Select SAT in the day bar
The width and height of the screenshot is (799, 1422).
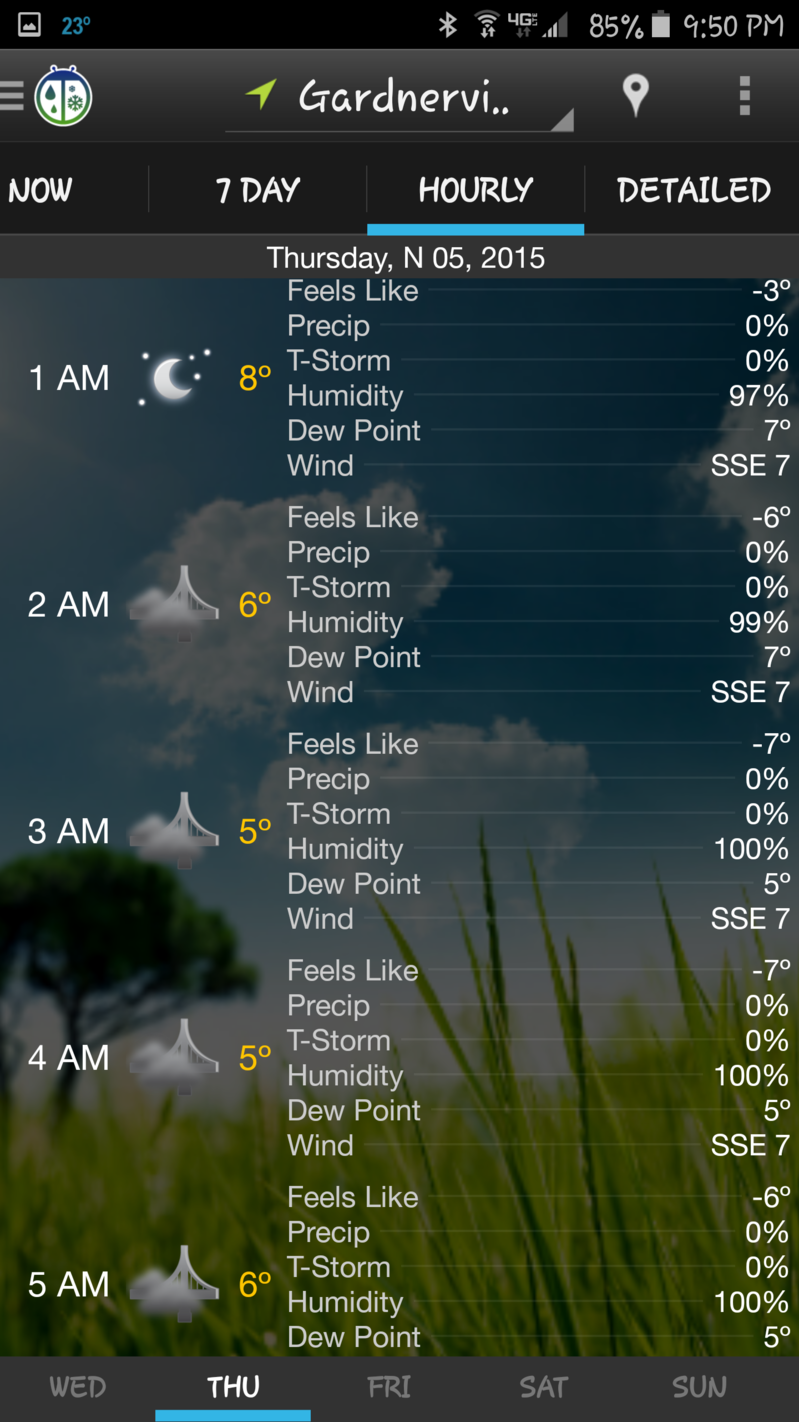(543, 1387)
